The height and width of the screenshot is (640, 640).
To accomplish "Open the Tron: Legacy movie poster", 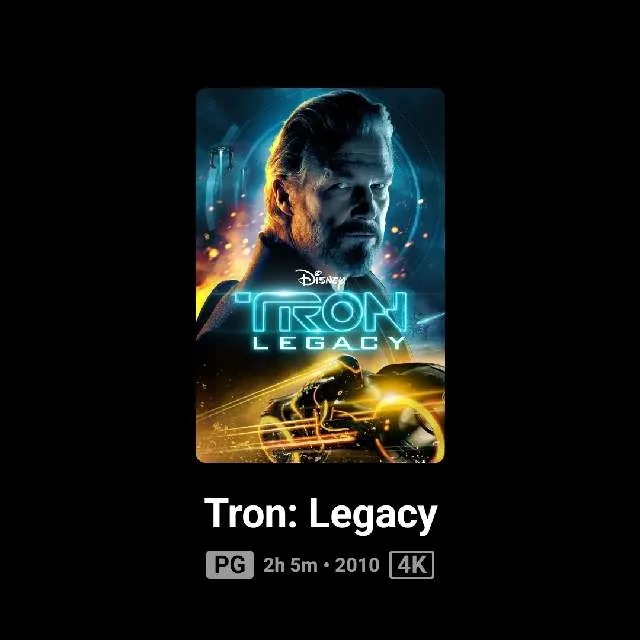I will point(320,275).
